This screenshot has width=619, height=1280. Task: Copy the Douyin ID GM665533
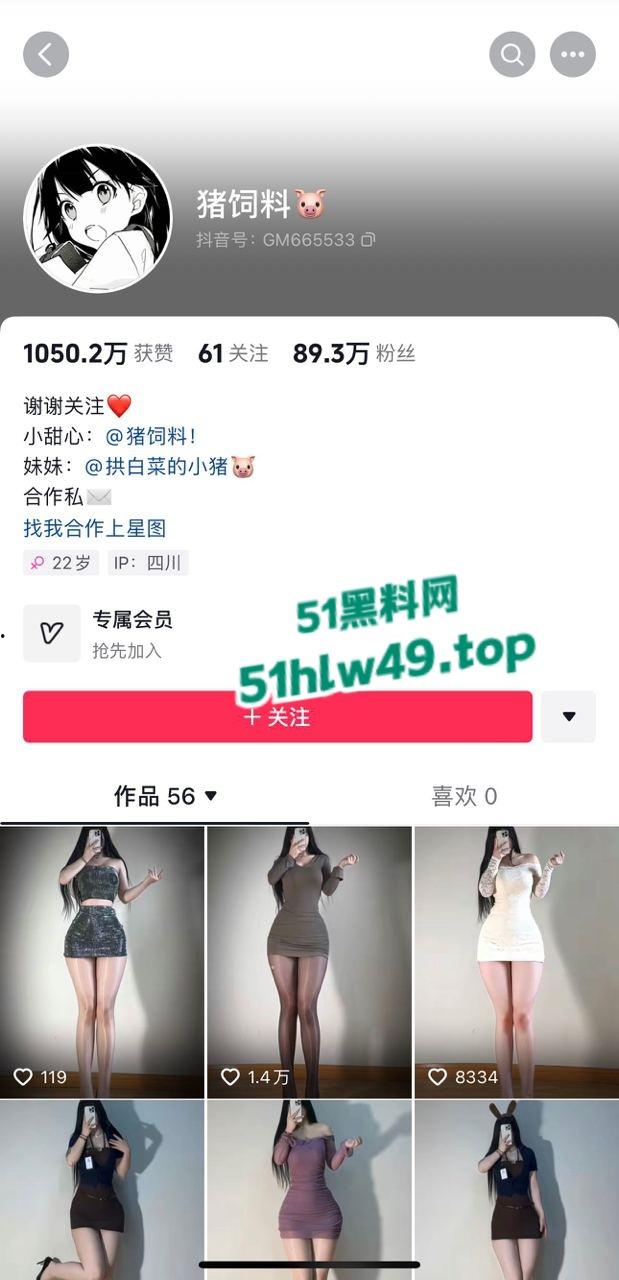369,240
